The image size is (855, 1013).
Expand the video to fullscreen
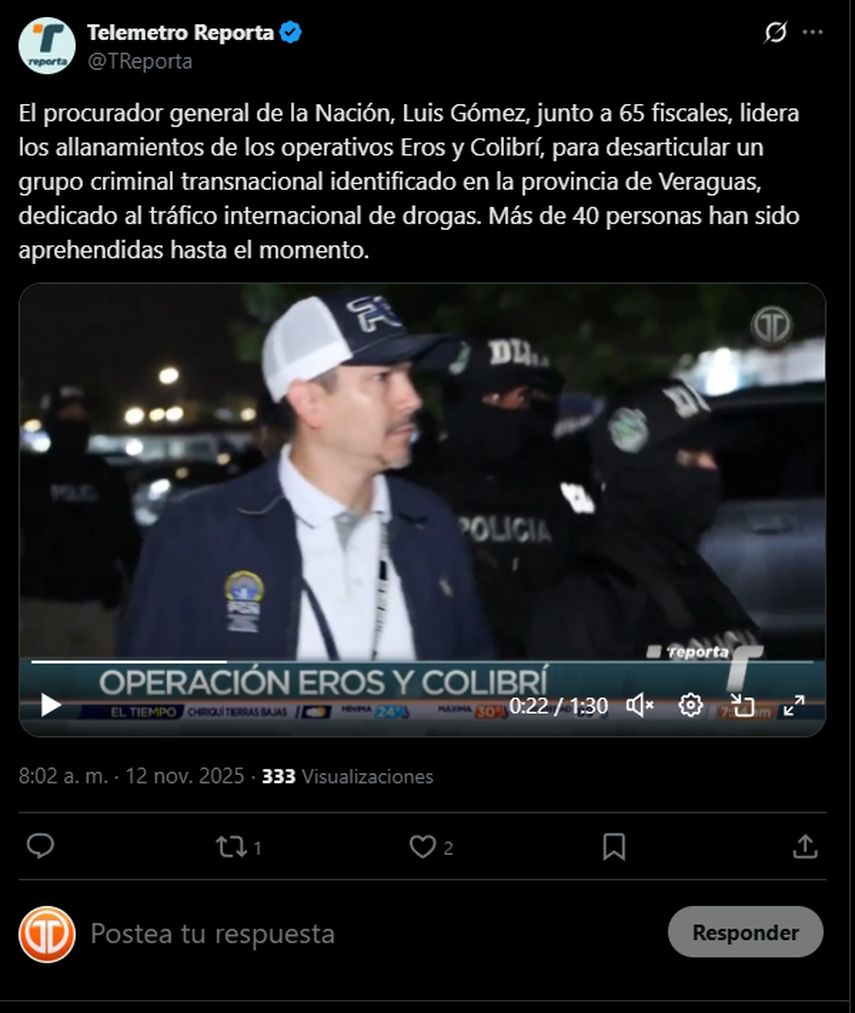pos(794,705)
